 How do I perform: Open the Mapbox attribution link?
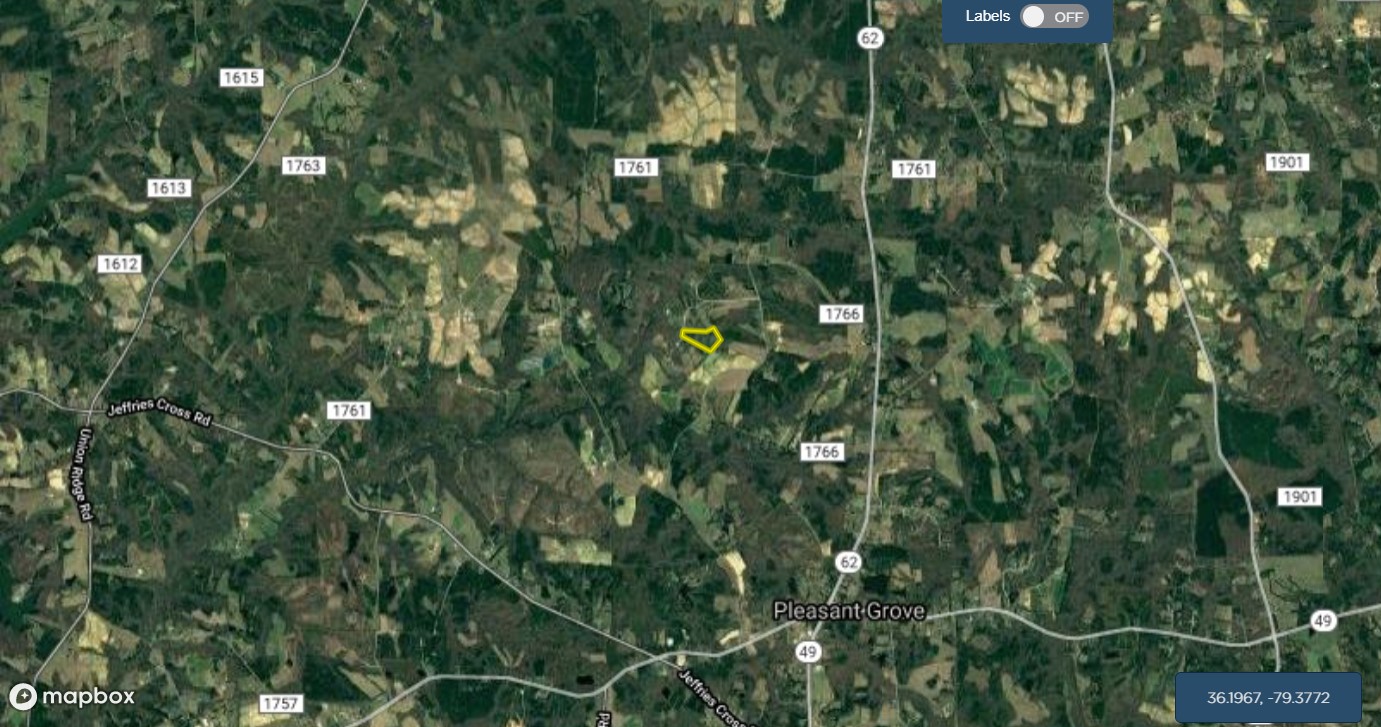point(72,697)
